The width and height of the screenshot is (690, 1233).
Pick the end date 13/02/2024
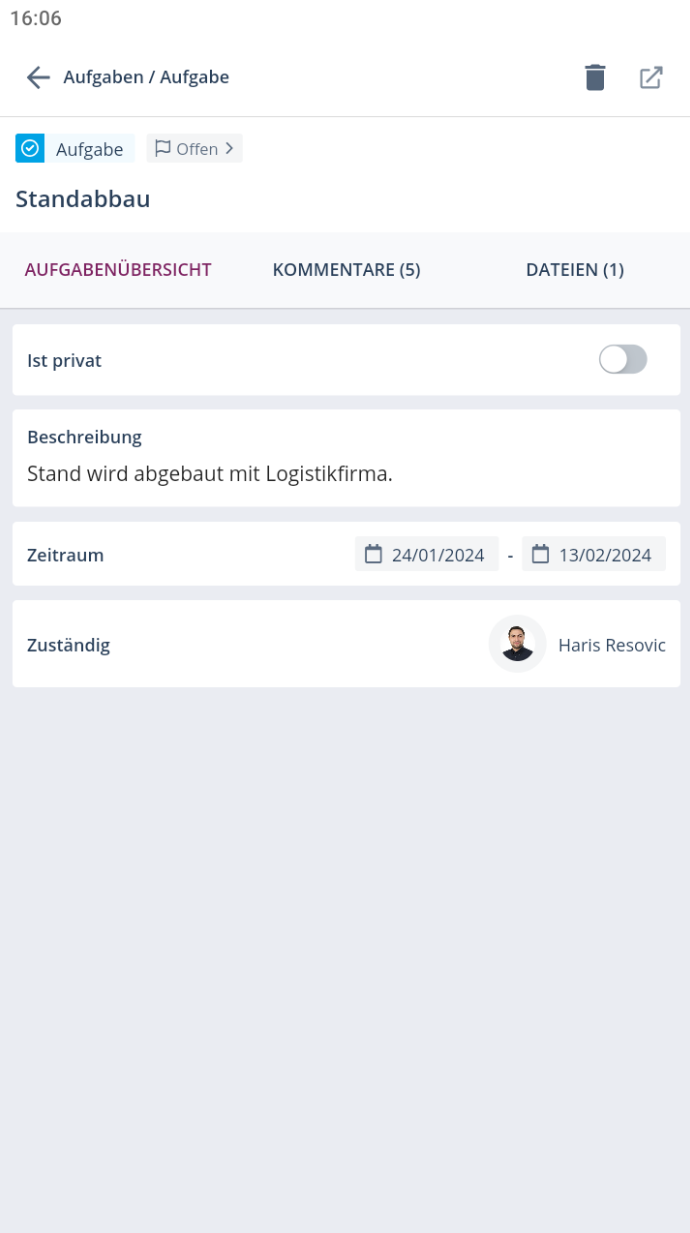click(x=594, y=554)
